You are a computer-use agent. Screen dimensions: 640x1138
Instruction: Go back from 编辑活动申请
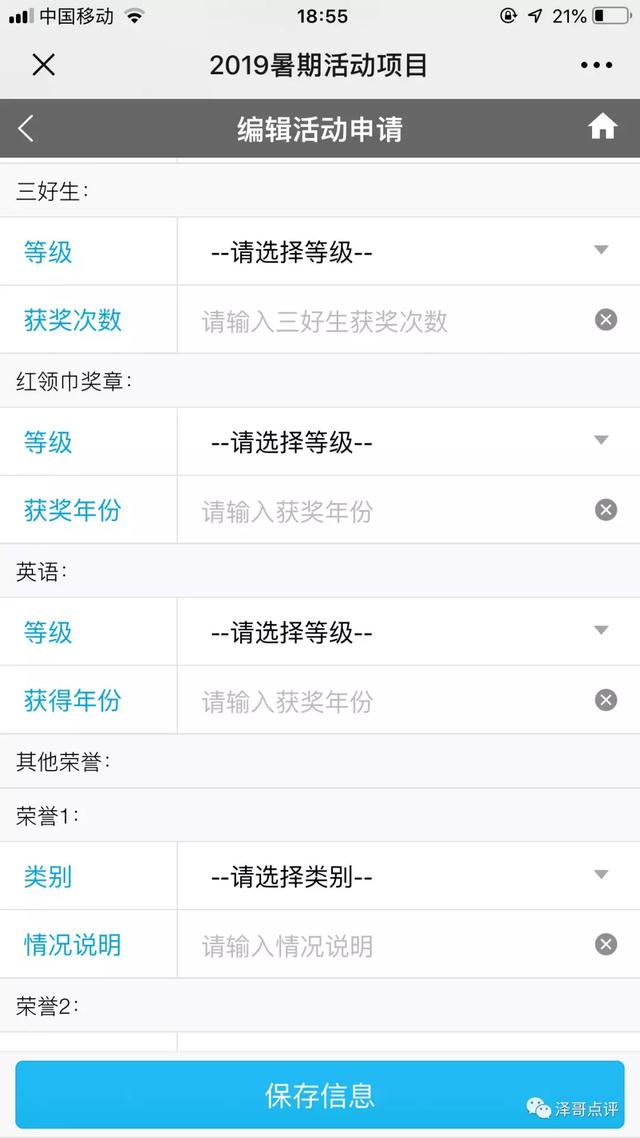[x=26, y=128]
